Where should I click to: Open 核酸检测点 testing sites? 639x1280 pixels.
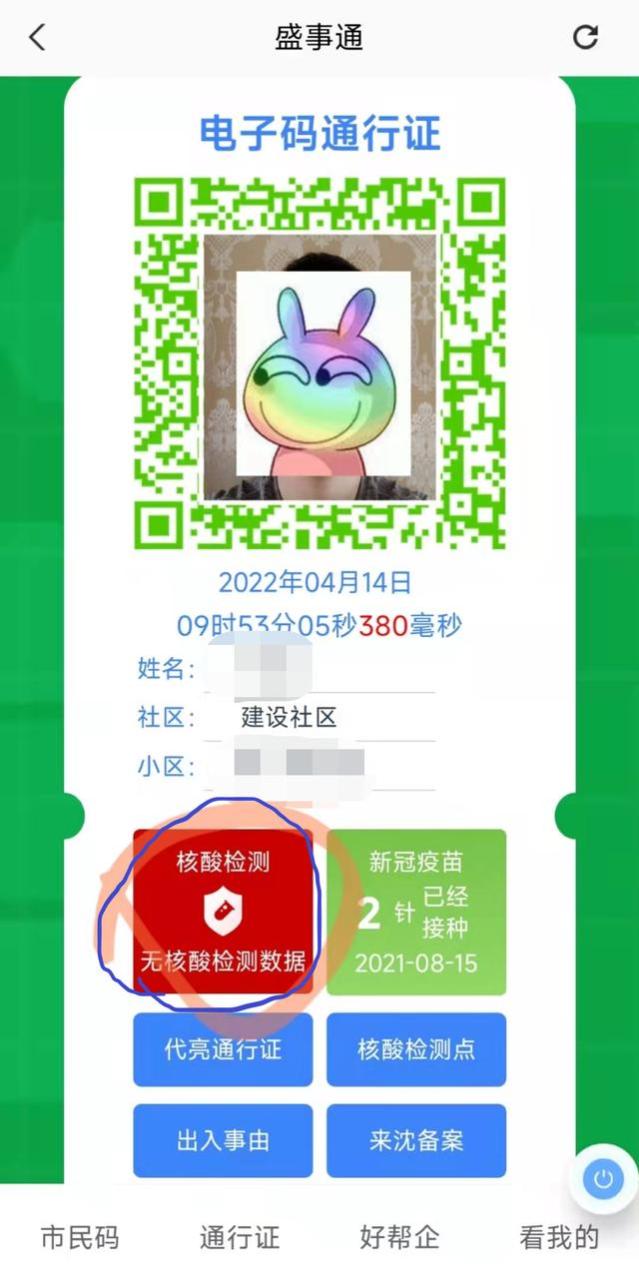click(x=416, y=1049)
